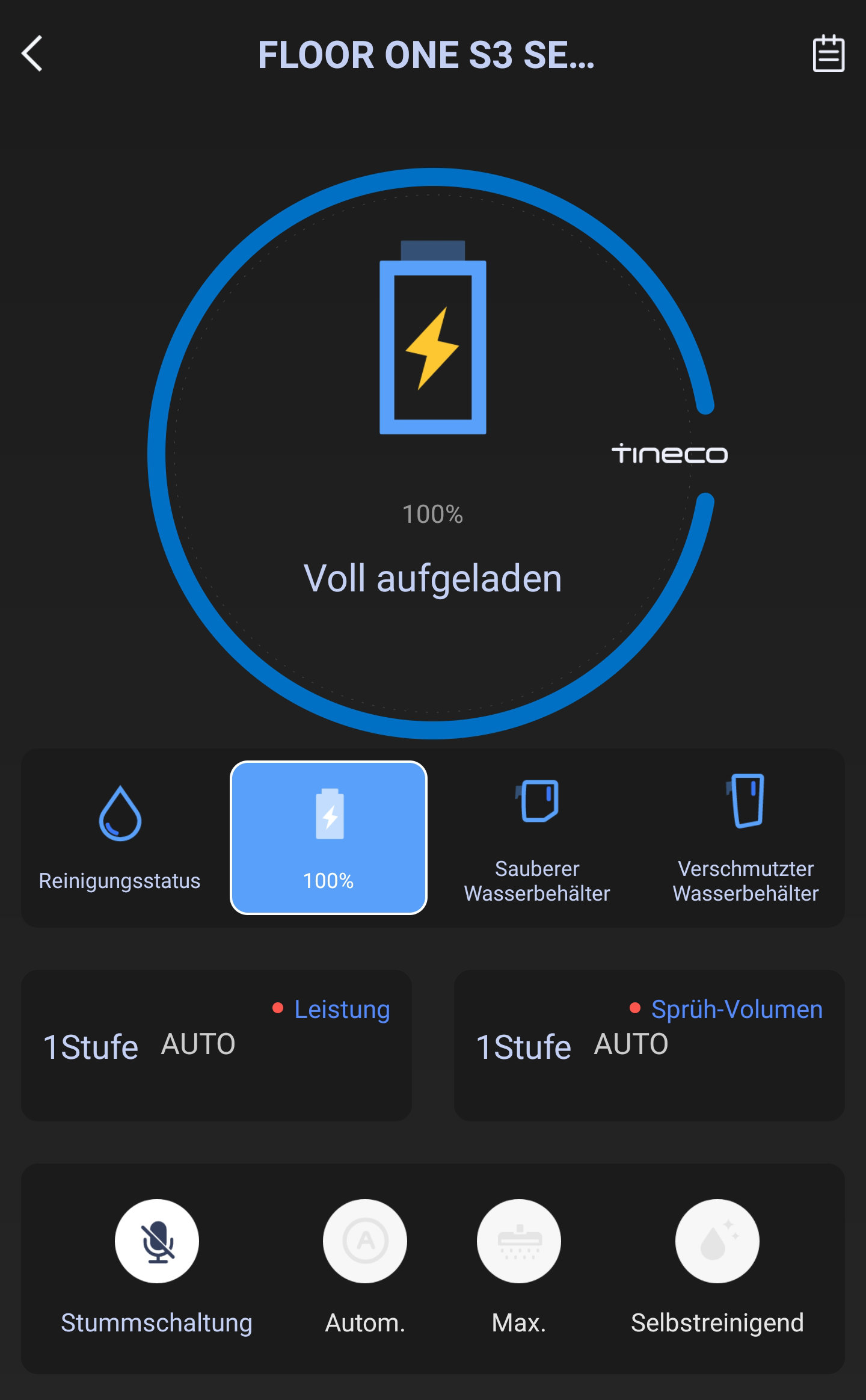Open the Sprüh-Volumen setting card

[649, 1045]
